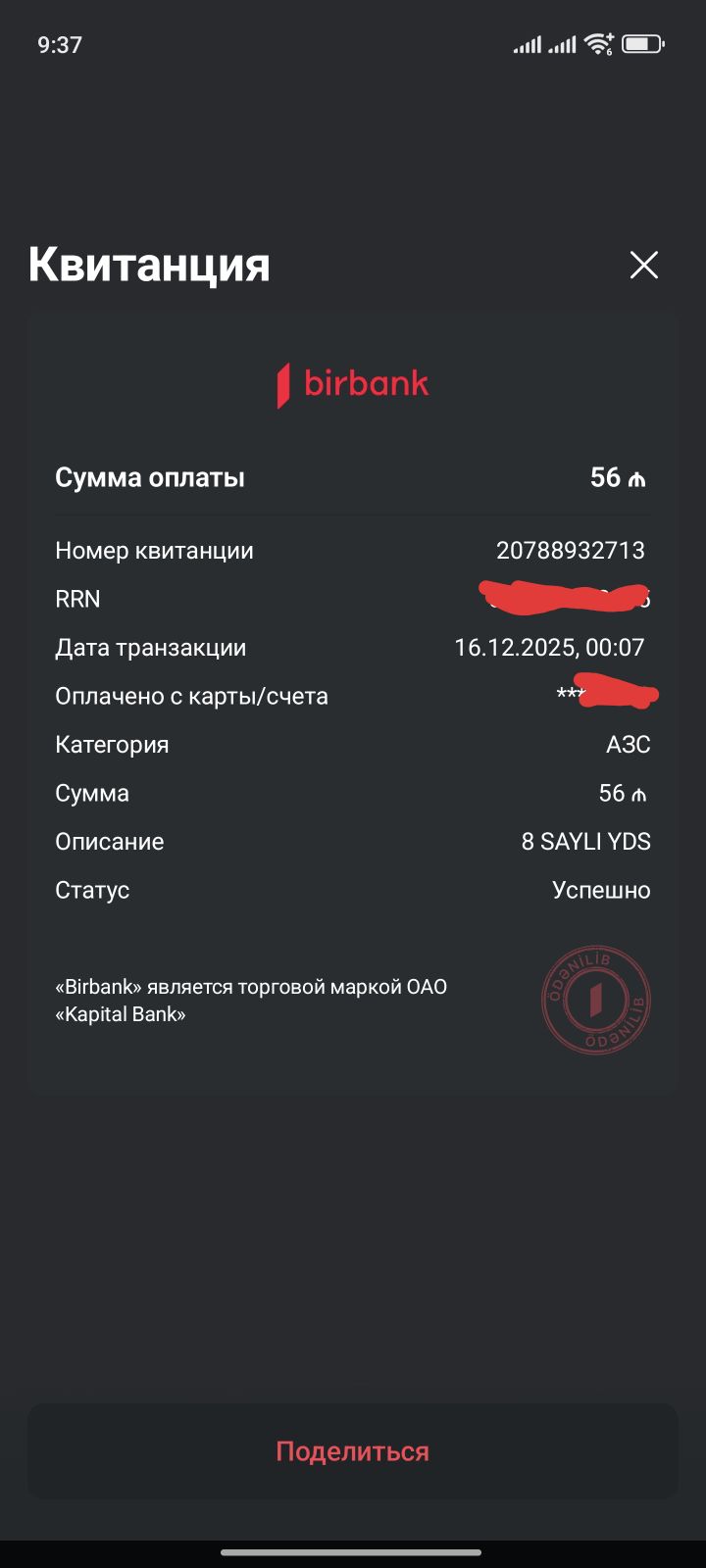Viewport: 706px width, 1568px height.
Task: Close the Квитанция receipt screen
Action: tap(643, 265)
